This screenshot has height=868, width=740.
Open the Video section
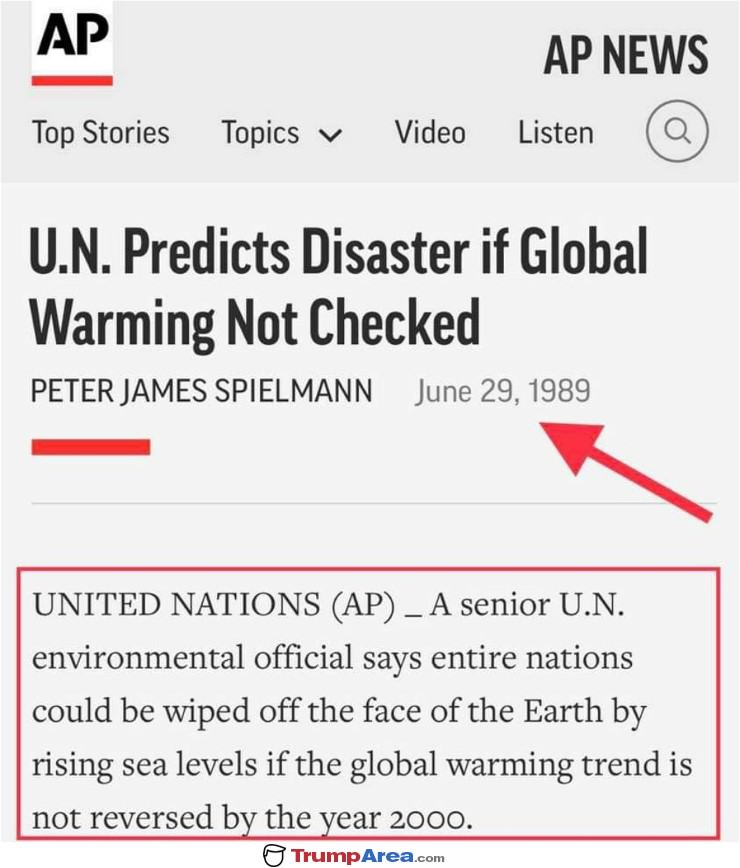(x=430, y=133)
